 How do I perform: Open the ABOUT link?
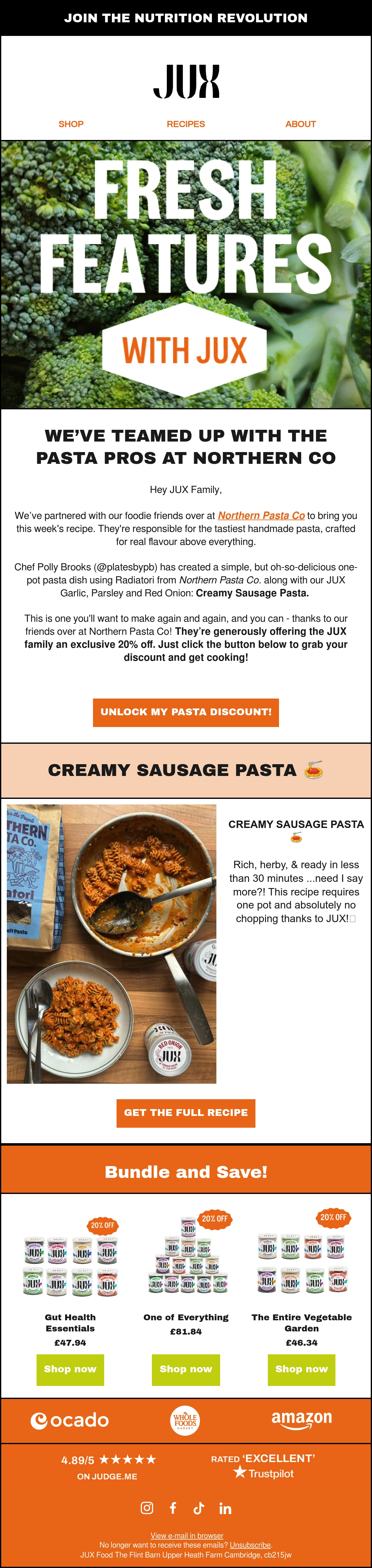(301, 124)
